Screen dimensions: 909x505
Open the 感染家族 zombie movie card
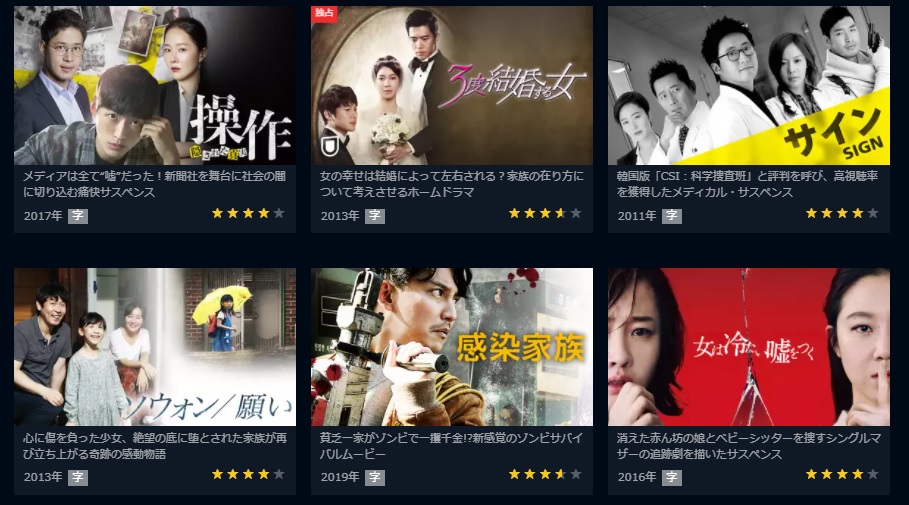click(x=451, y=347)
